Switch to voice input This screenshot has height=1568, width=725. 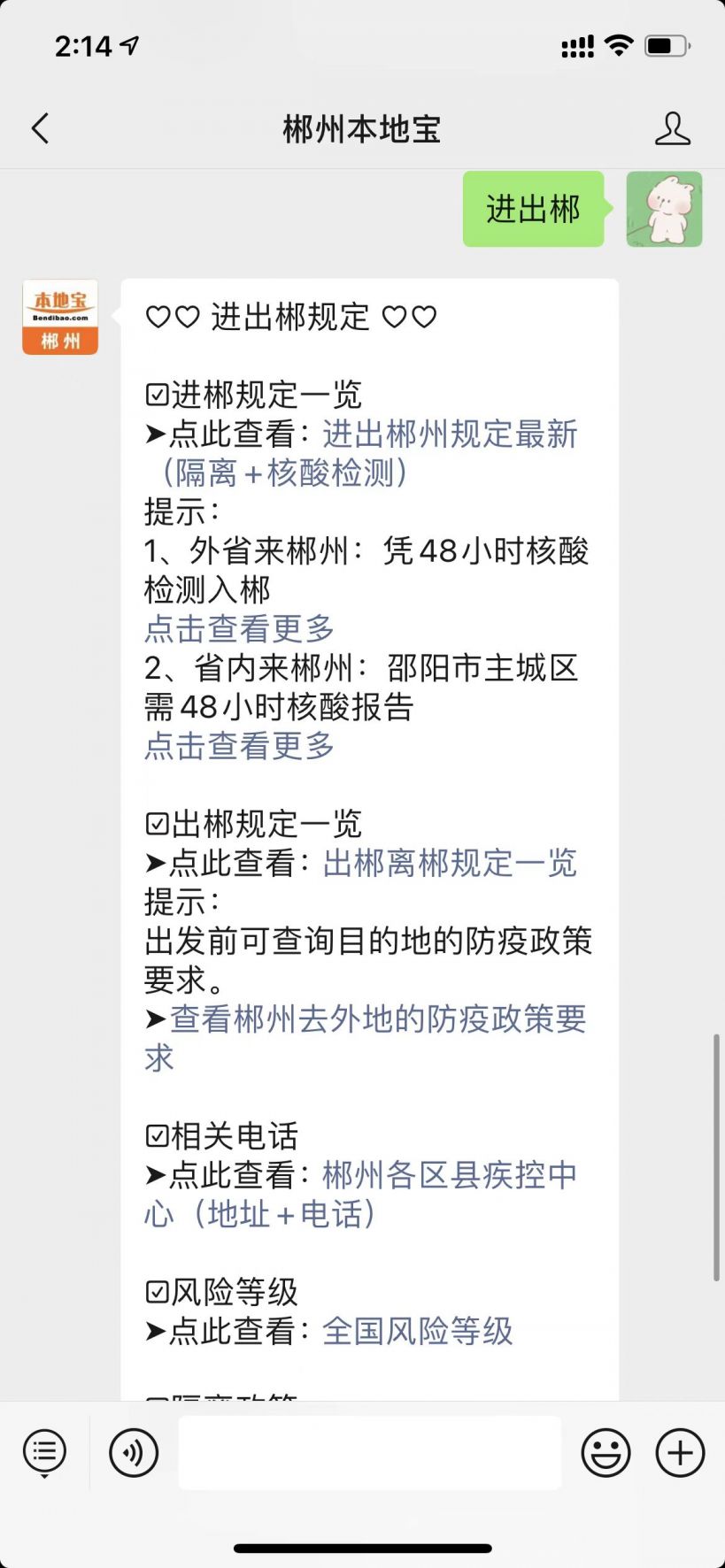click(134, 1452)
